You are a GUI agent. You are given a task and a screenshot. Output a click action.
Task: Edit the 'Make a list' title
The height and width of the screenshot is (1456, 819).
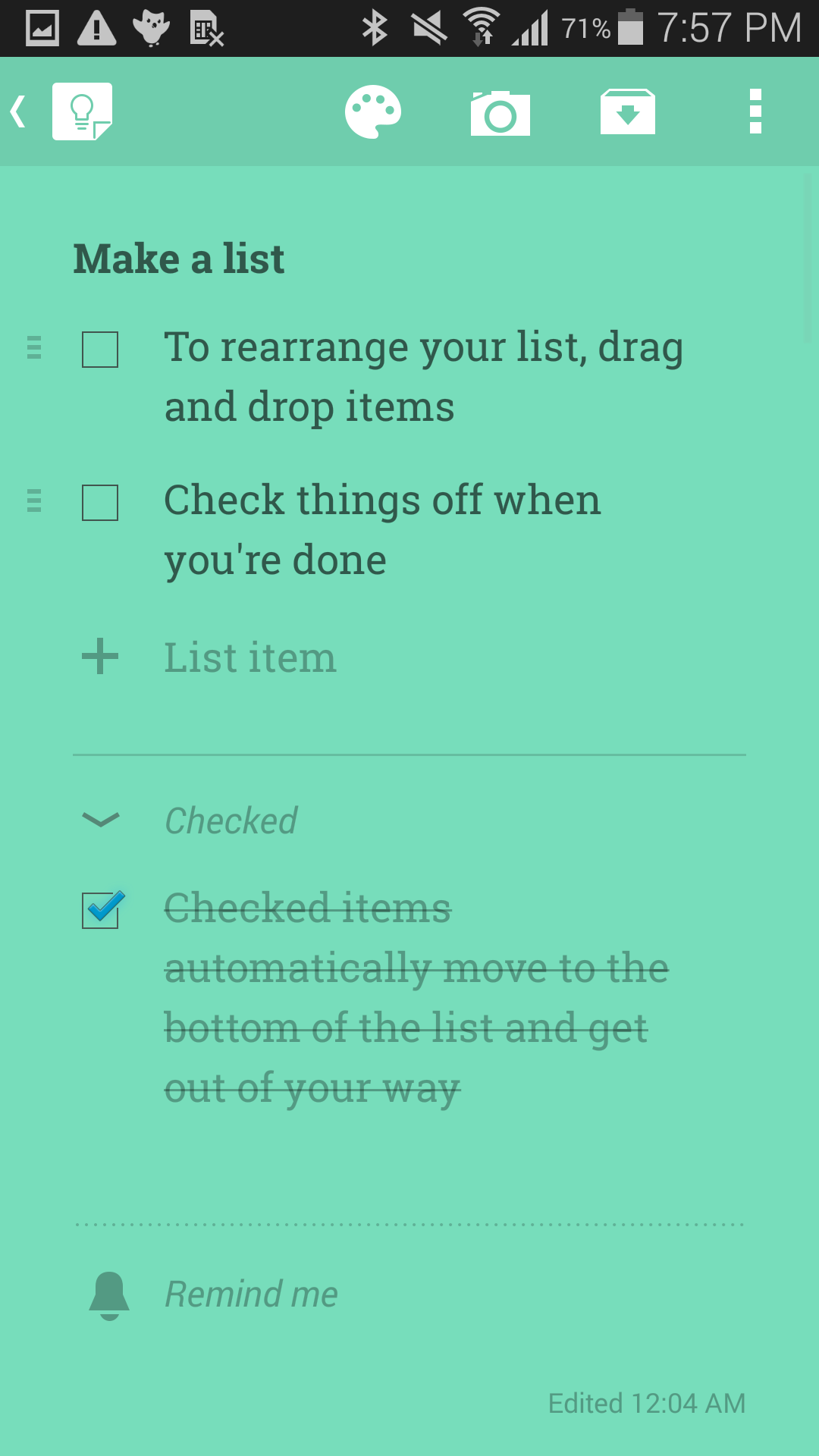coord(179,259)
